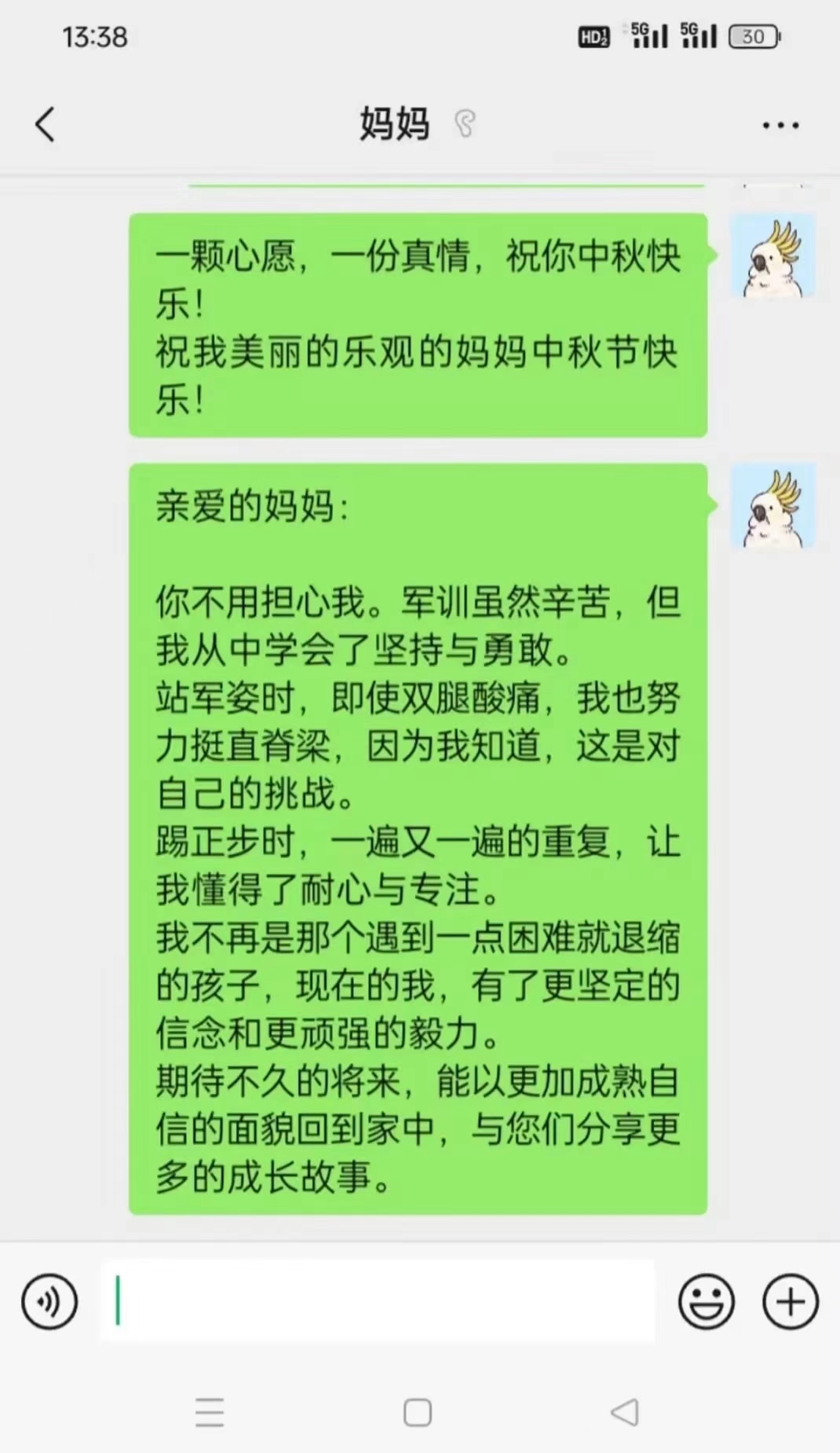Open the plus attachments menu
The width and height of the screenshot is (840, 1453).
point(790,1301)
